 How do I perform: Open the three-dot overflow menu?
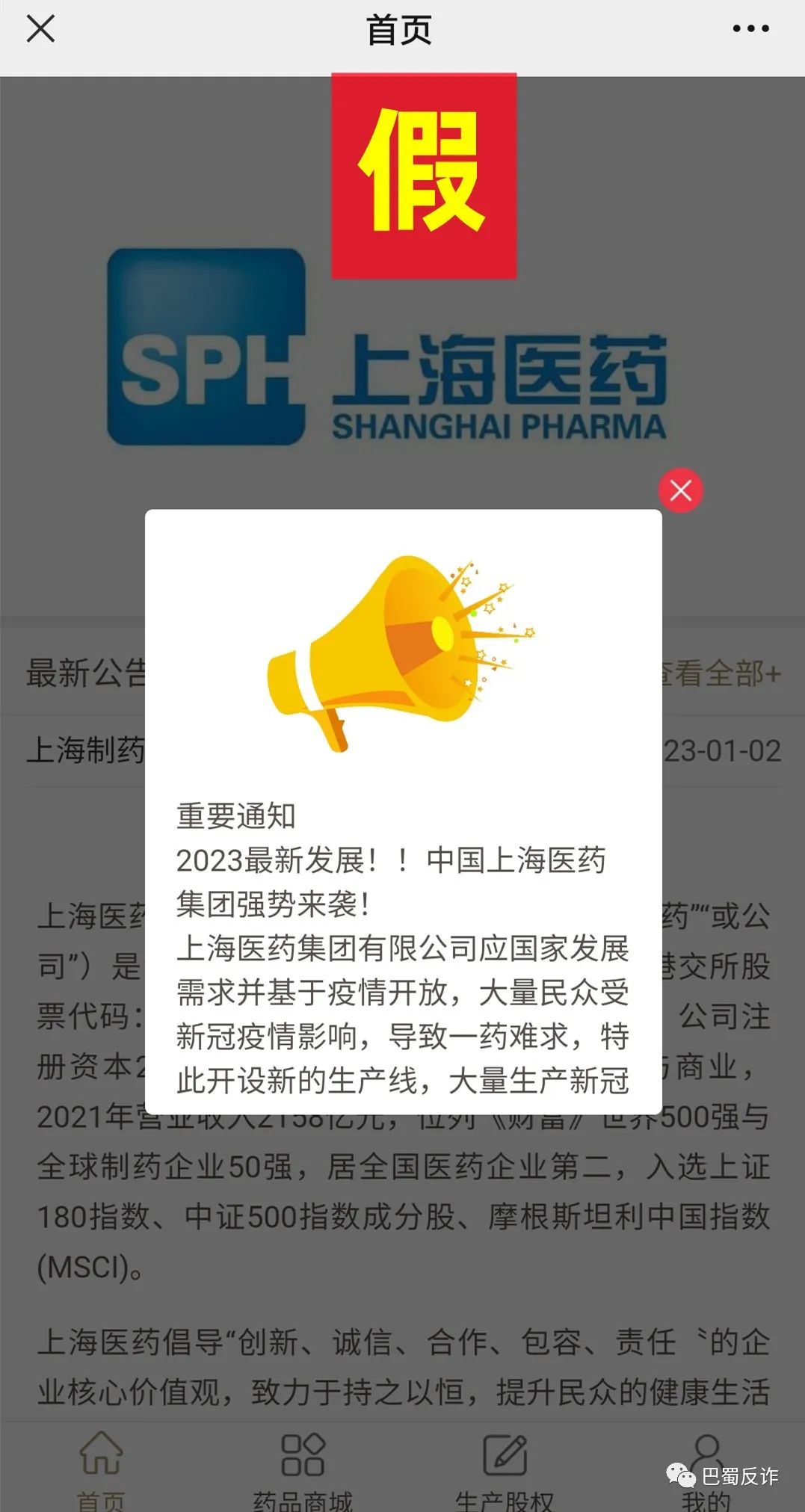click(x=750, y=29)
